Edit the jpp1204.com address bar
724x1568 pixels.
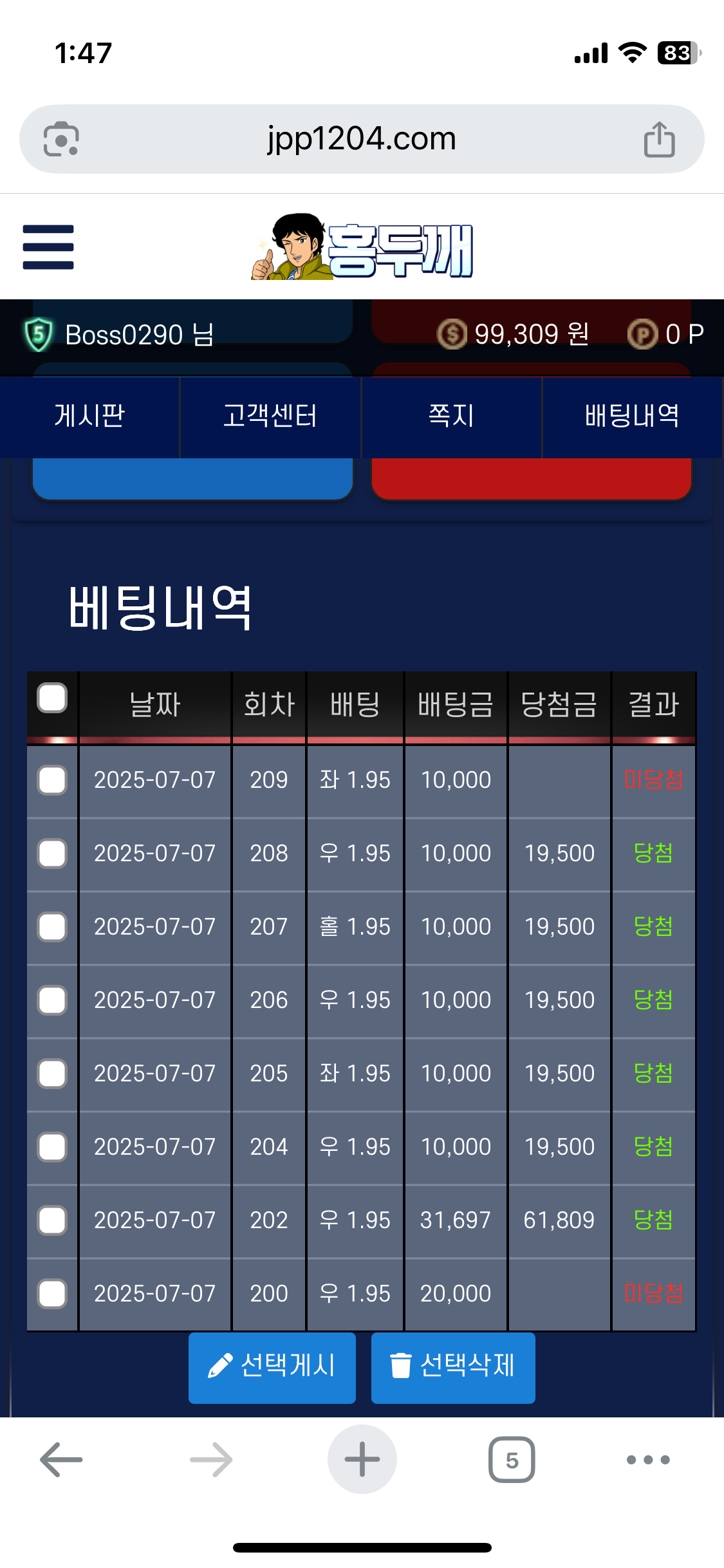pyautogui.click(x=362, y=139)
